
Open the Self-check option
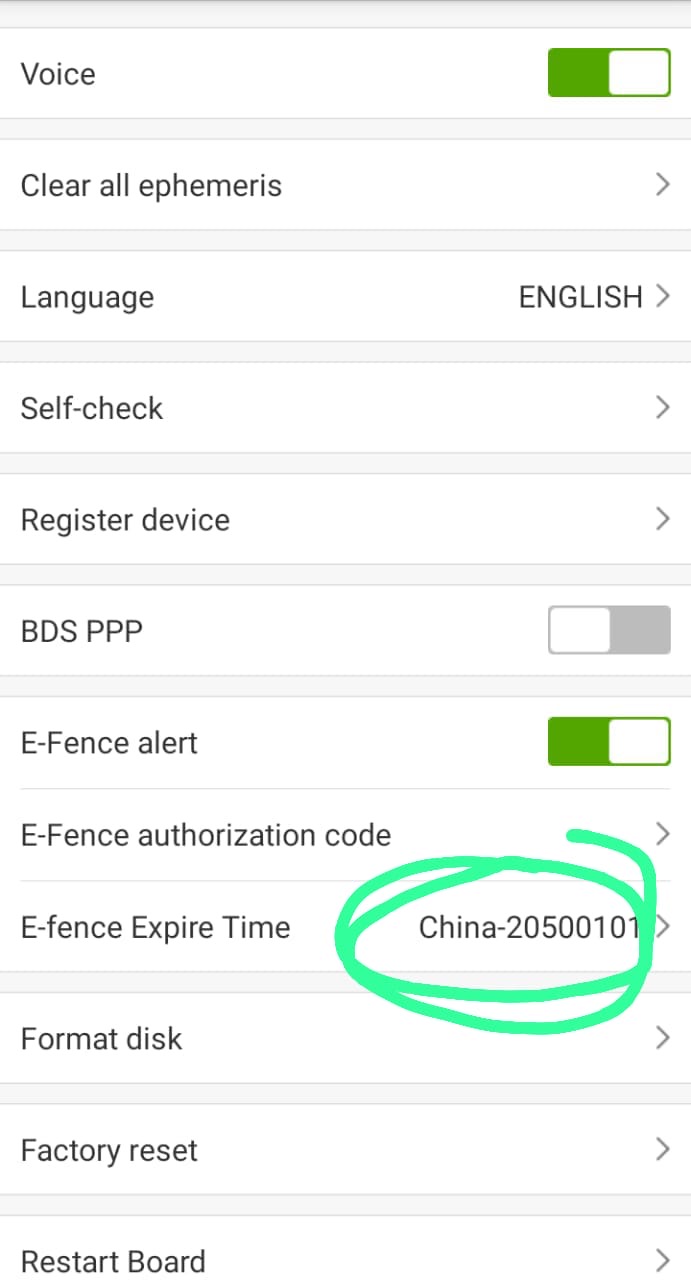pos(345,408)
